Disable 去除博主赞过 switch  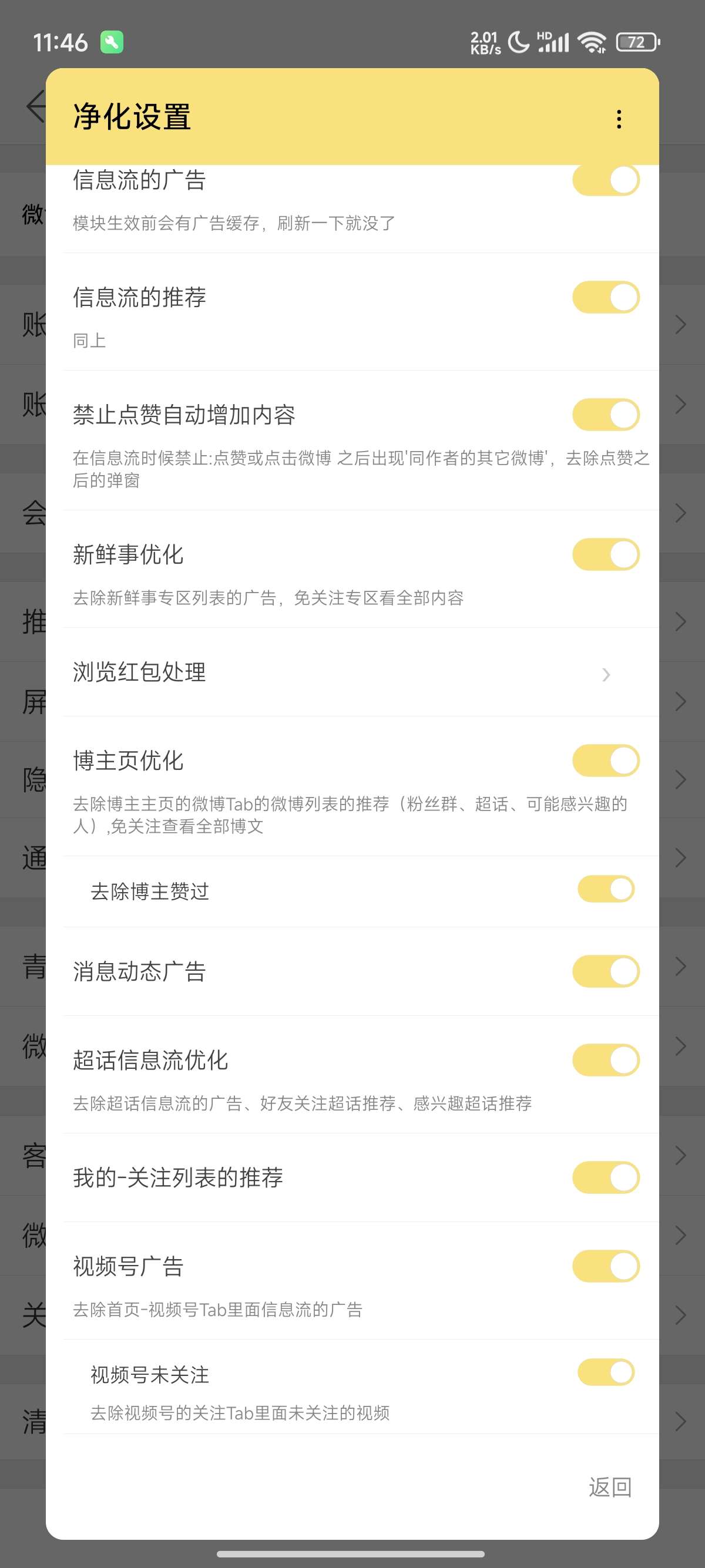[x=606, y=889]
